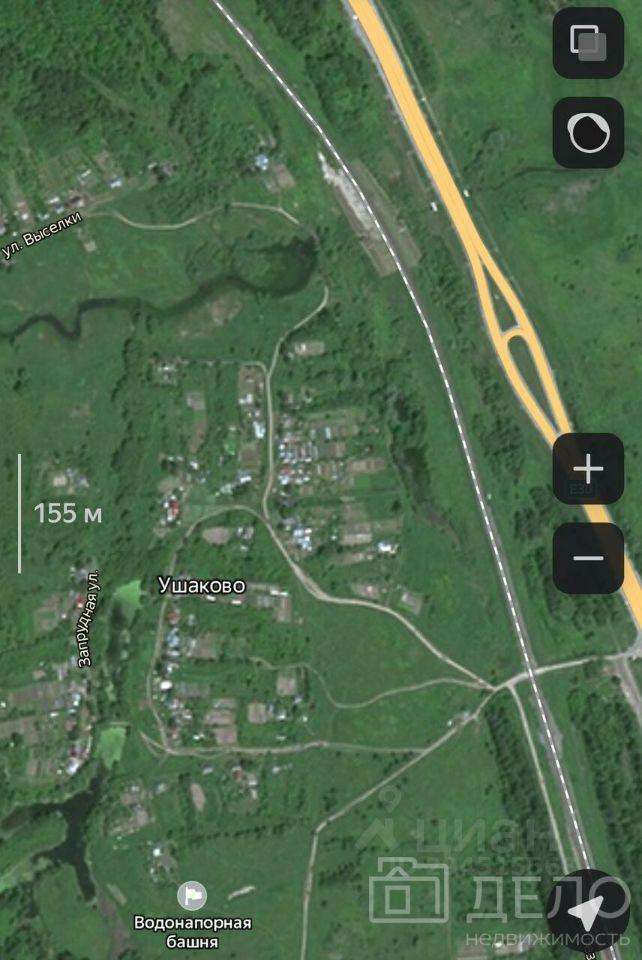Open the Водонапорная башня place marker

click(x=191, y=895)
